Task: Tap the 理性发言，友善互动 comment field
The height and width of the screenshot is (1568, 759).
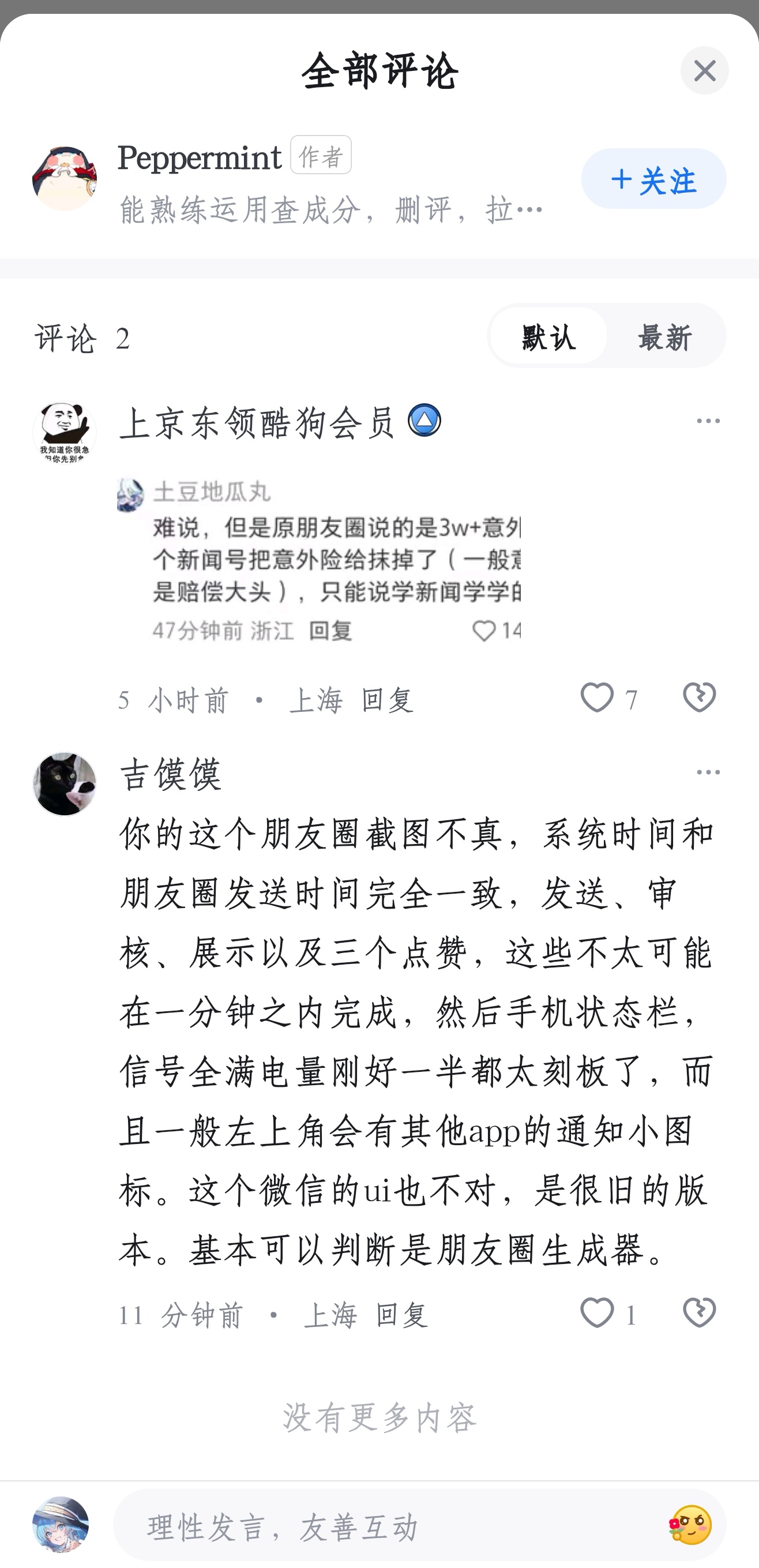Action: tap(389, 1525)
